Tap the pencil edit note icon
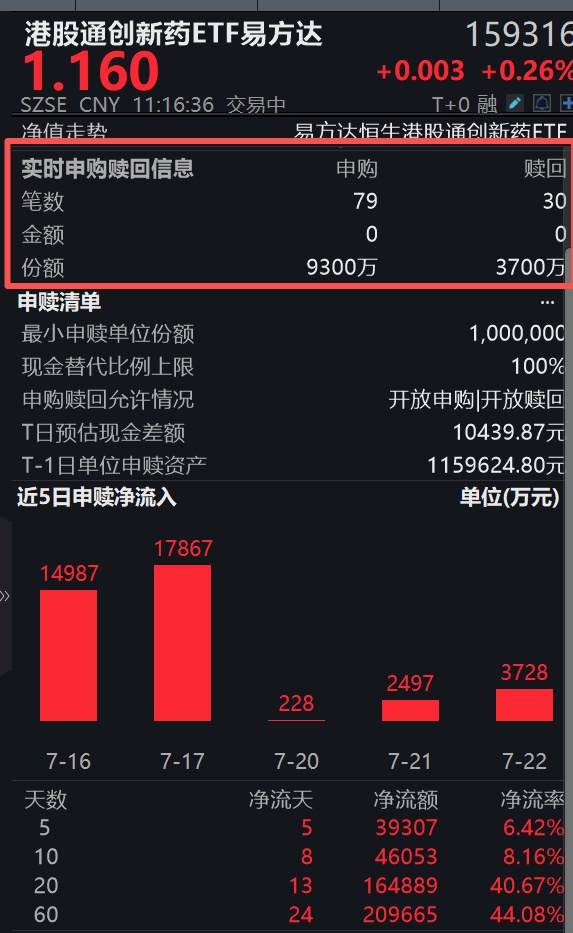 point(515,104)
